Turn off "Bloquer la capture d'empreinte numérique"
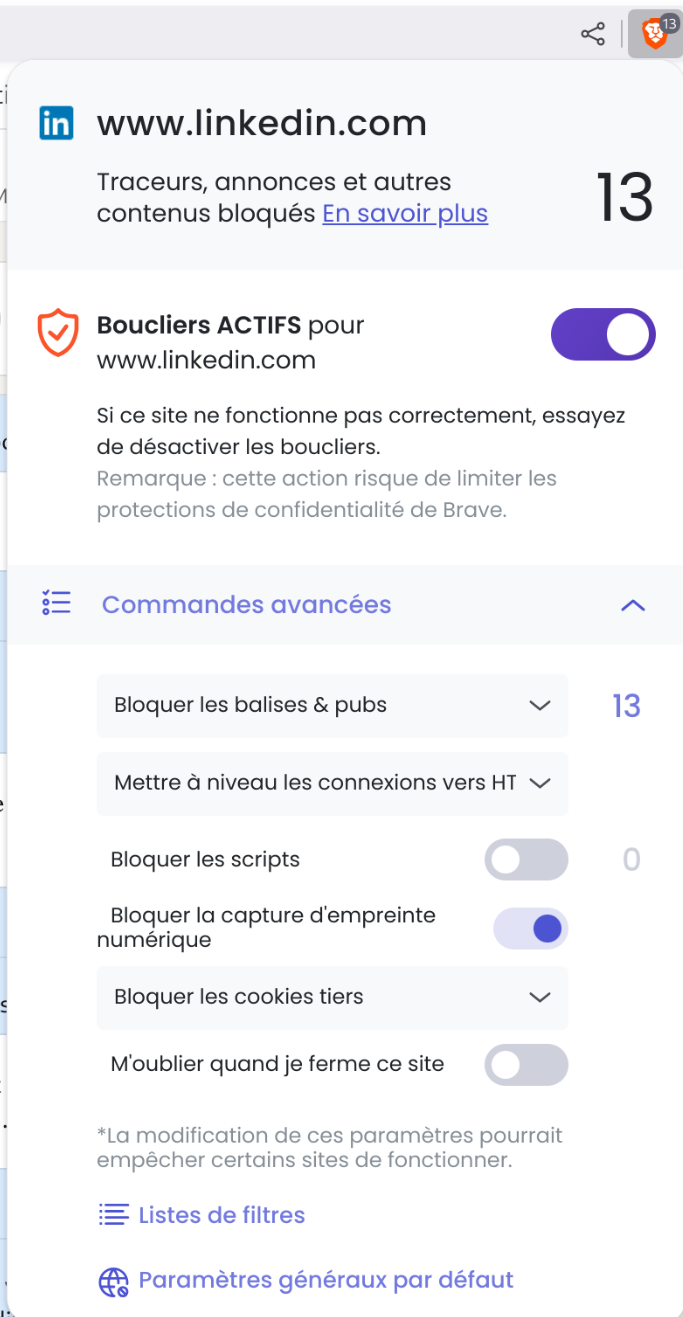This screenshot has height=1317, width=683. (x=530, y=928)
